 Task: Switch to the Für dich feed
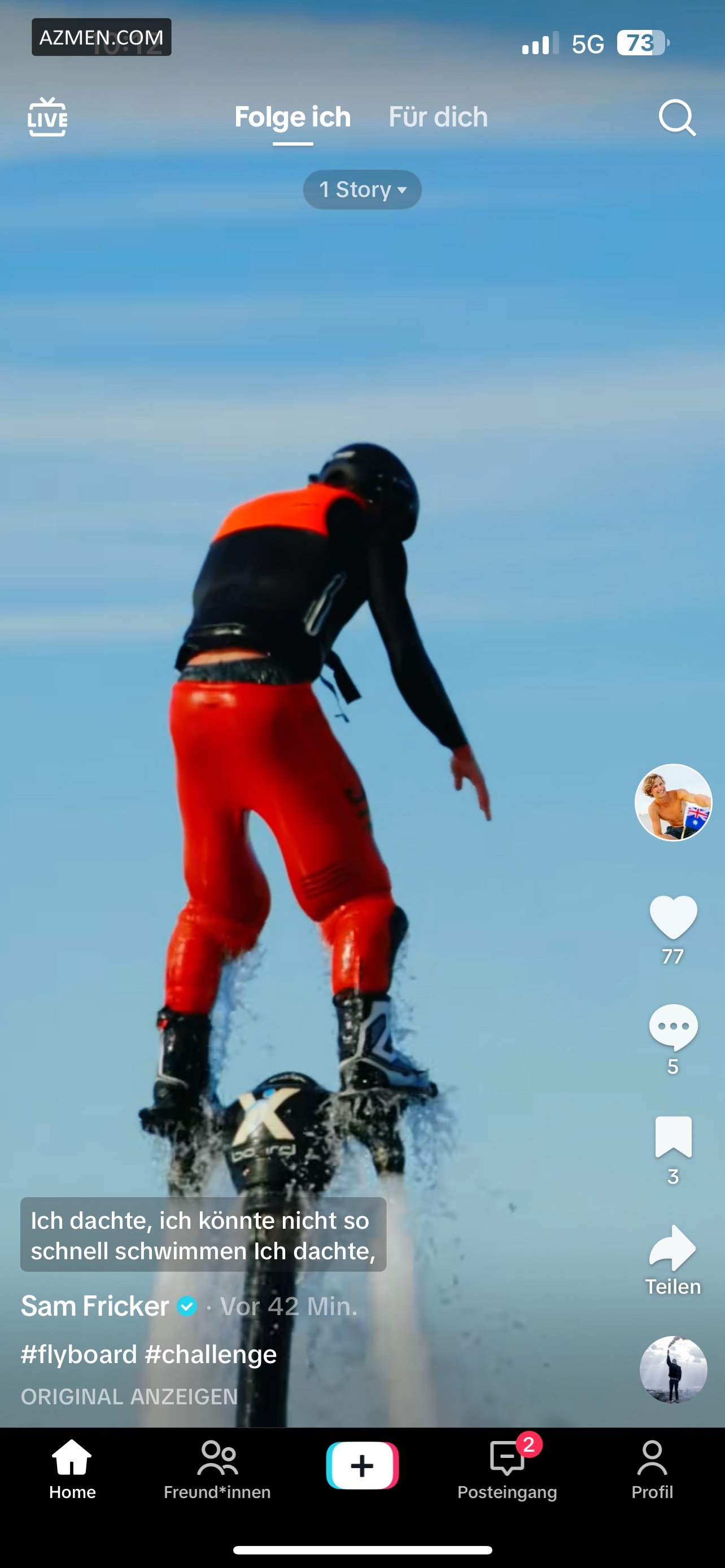coord(438,117)
